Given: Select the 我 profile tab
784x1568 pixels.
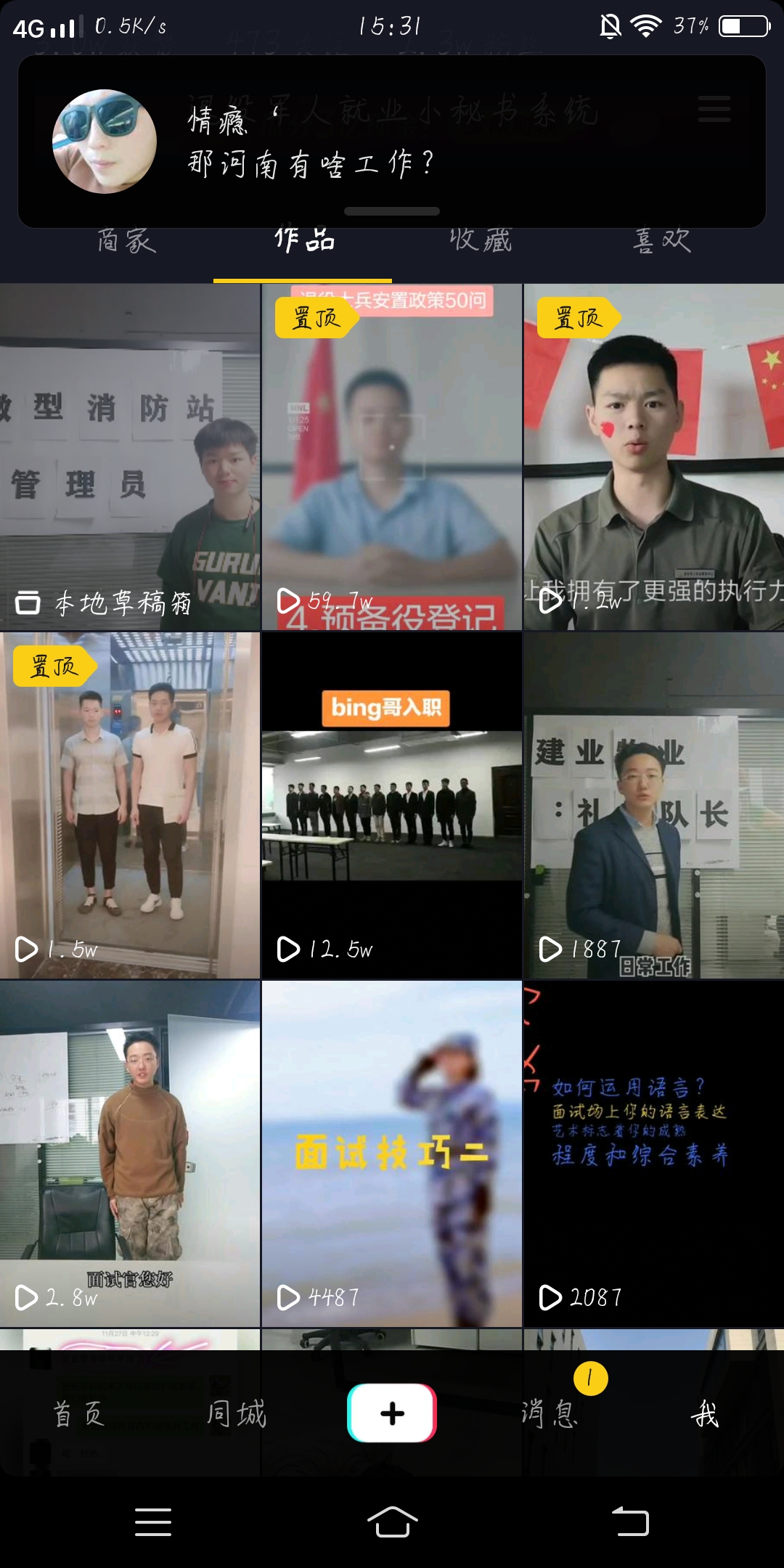Looking at the screenshot, I should [x=704, y=1413].
